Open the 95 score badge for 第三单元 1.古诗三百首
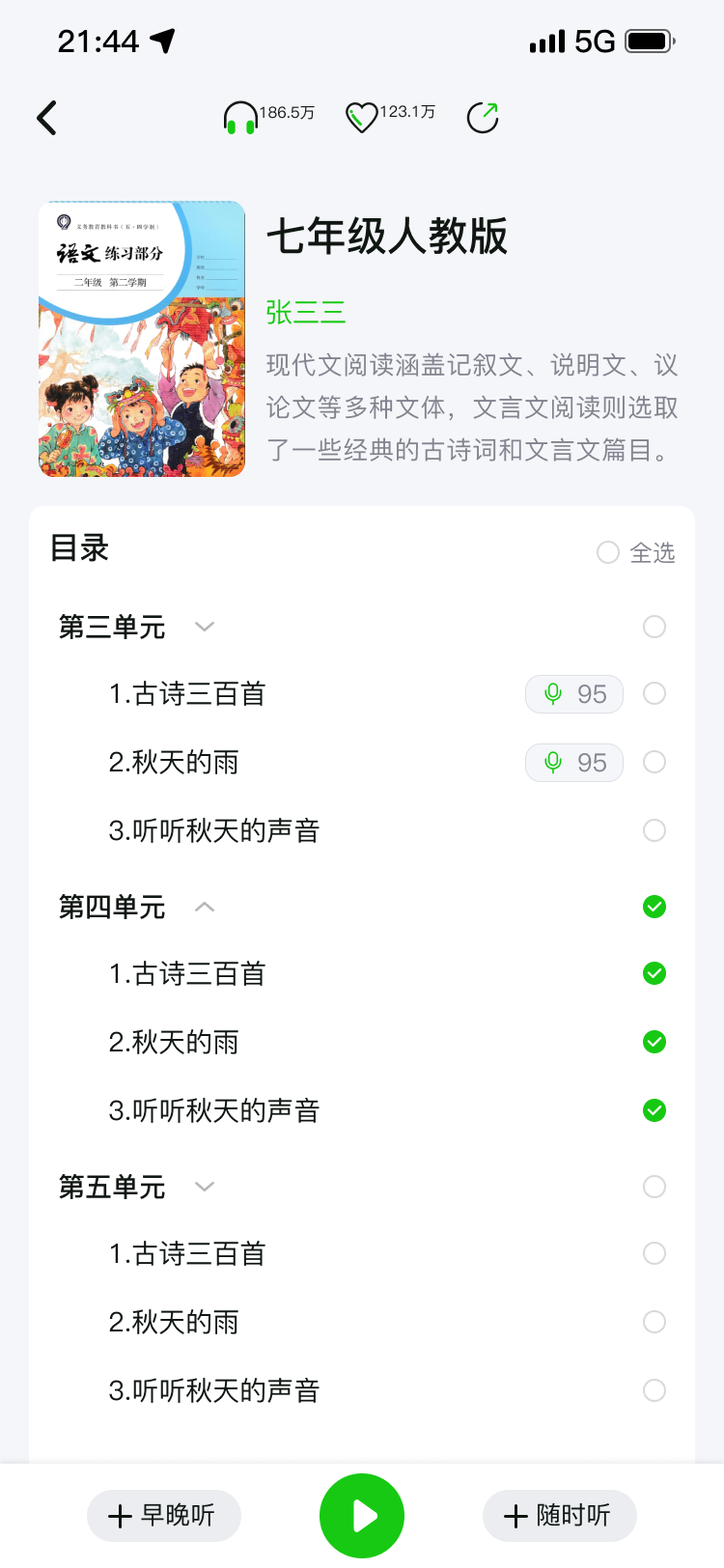This screenshot has width=724, height=1568. pyautogui.click(x=573, y=694)
